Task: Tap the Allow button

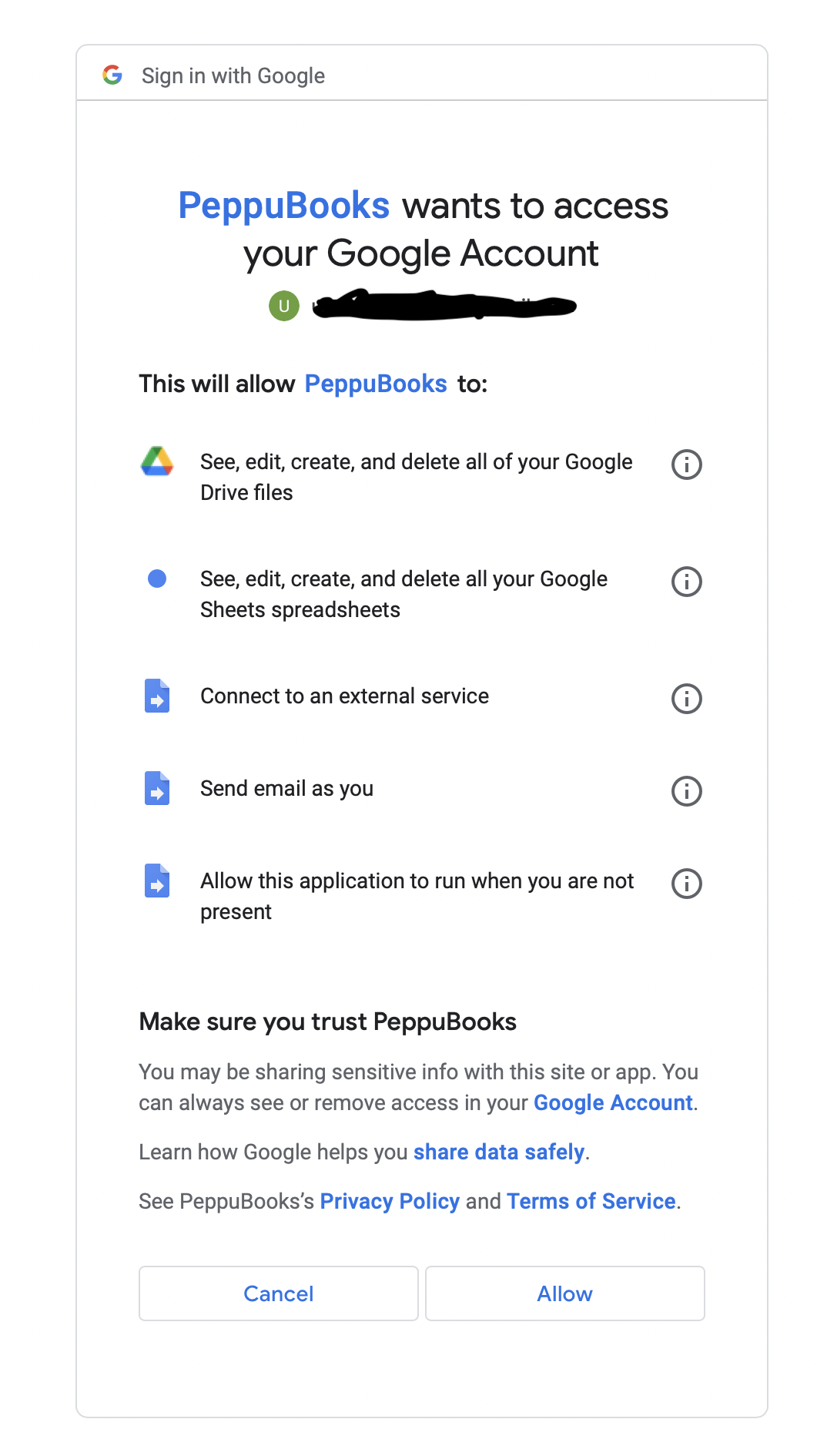Action: [x=564, y=1293]
